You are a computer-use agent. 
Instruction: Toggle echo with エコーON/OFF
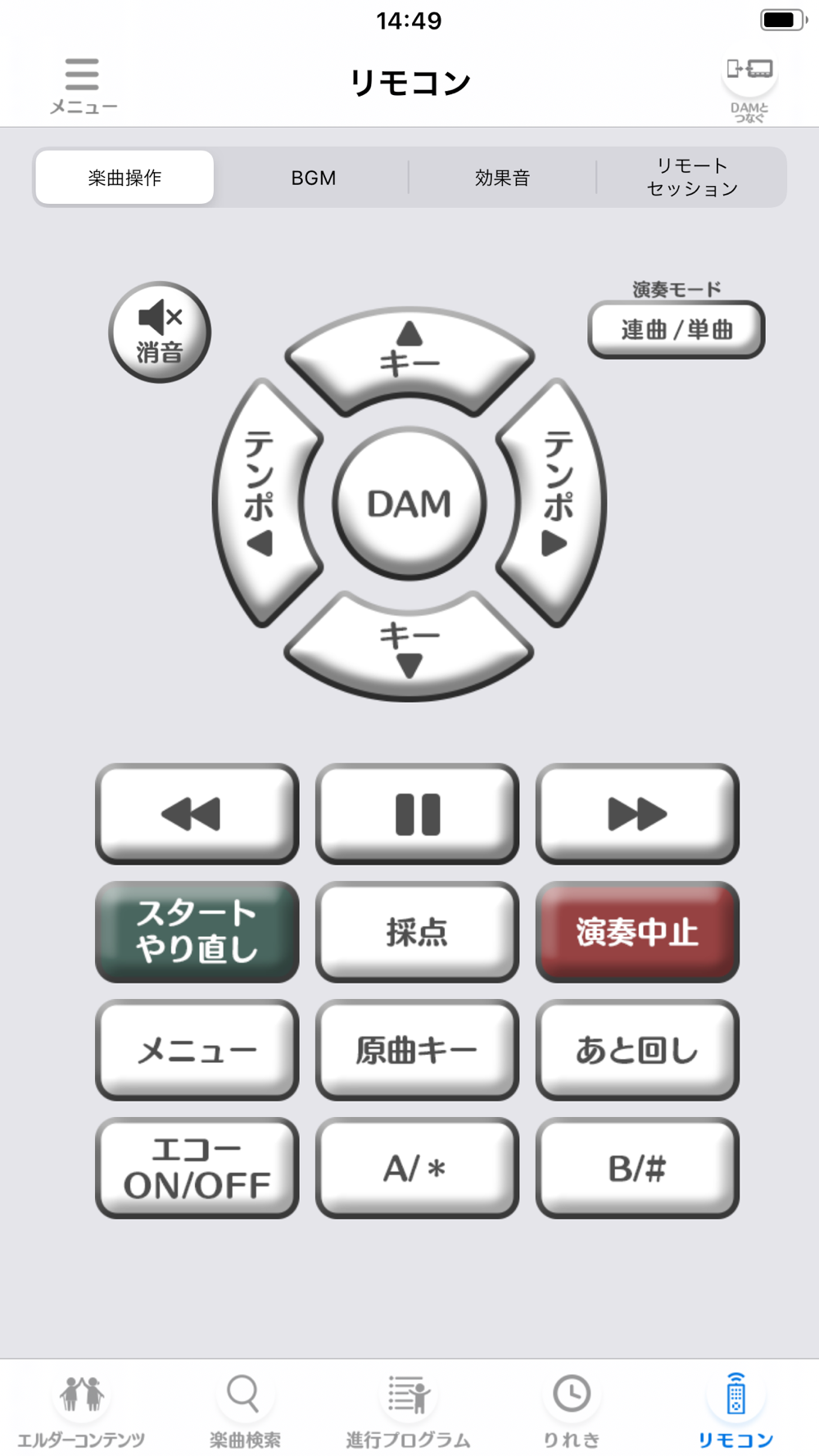[x=197, y=1167]
